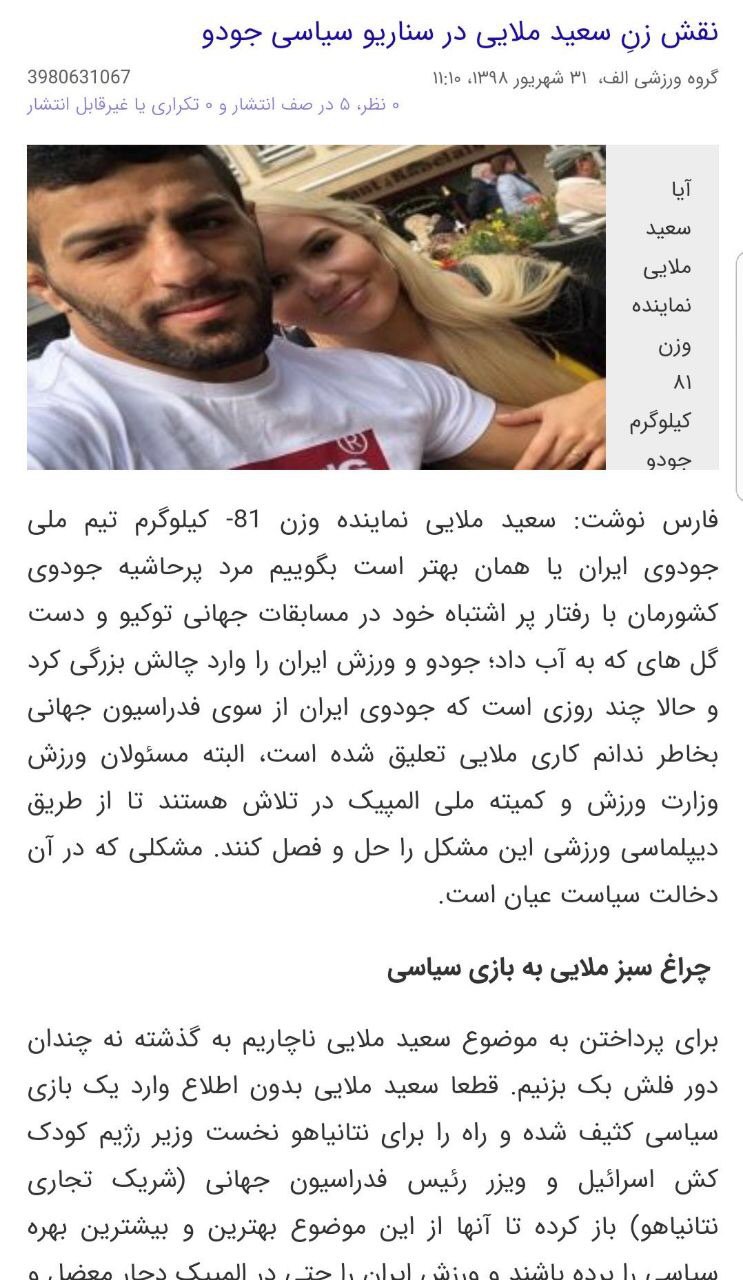This screenshot has width=743, height=1280.
Task: Open the article headline about Saeid Mollaei's wife
Action: (459, 31)
